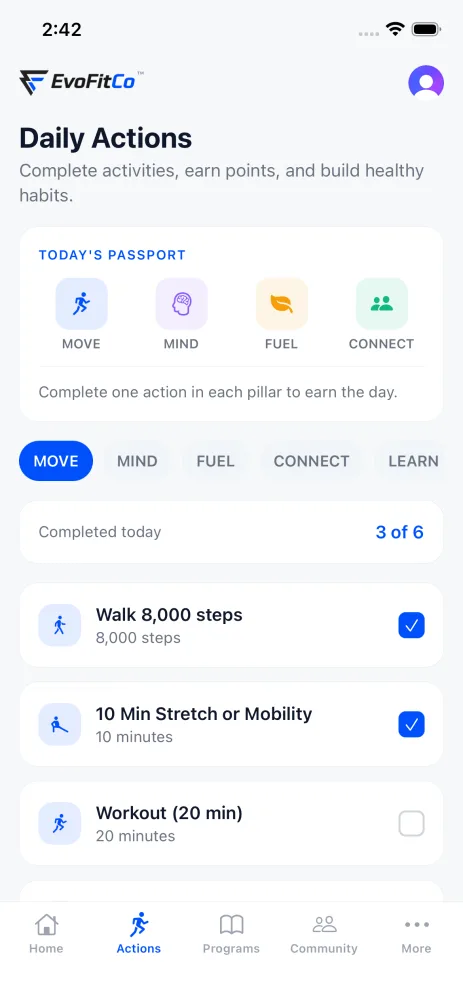Select the CONNECT category chip

pyautogui.click(x=311, y=461)
